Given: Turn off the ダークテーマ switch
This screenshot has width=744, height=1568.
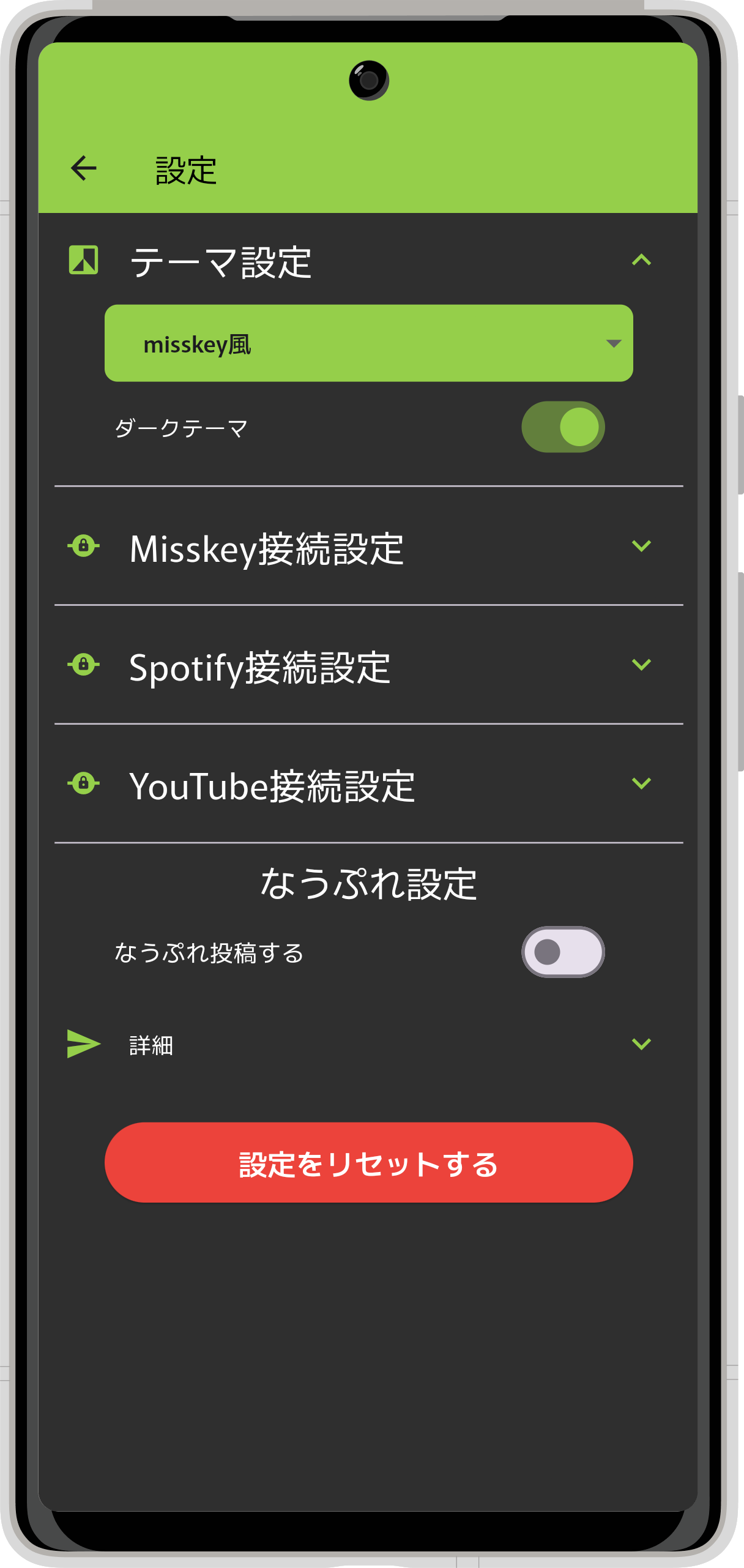Looking at the screenshot, I should coord(563,427).
